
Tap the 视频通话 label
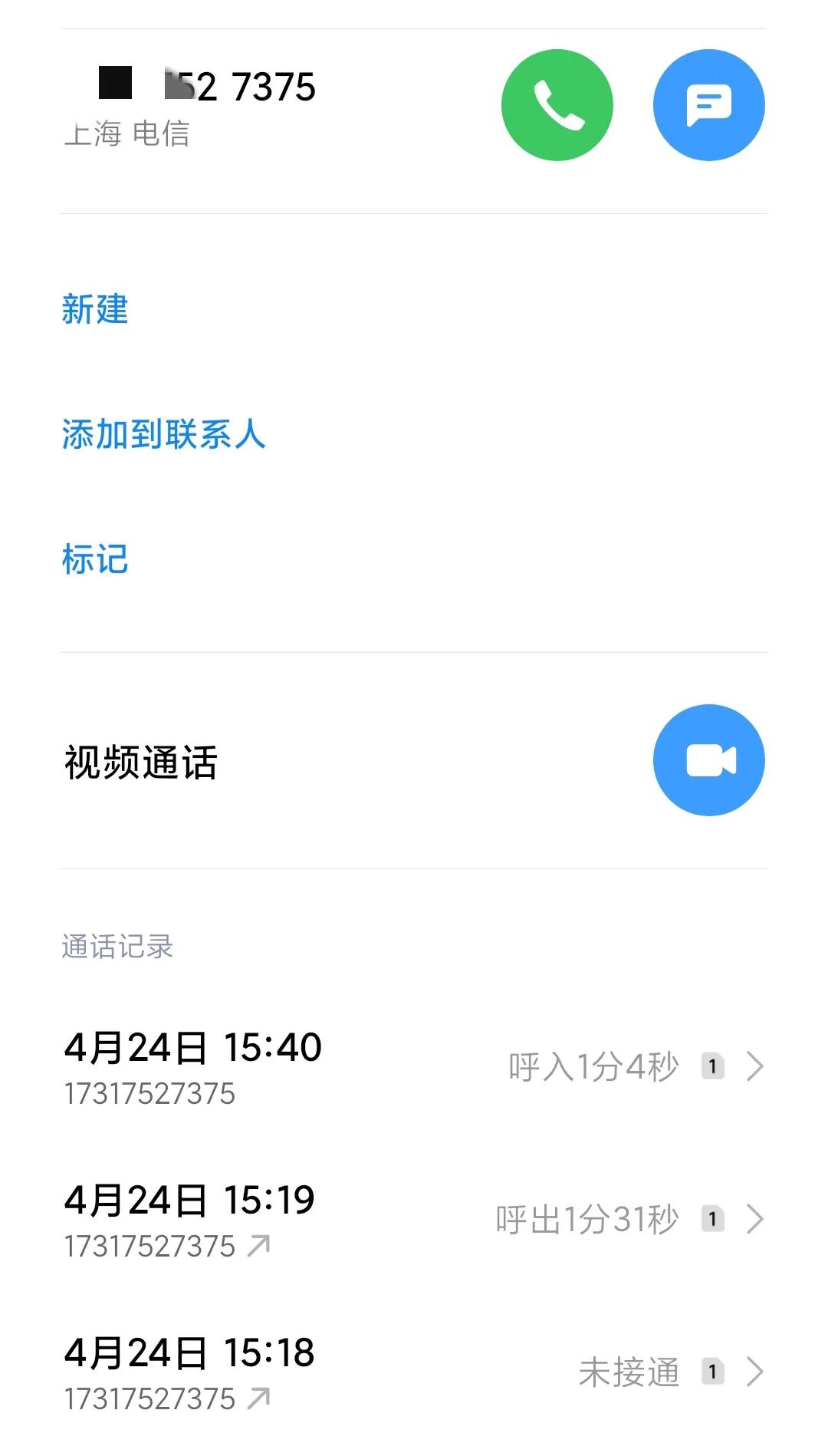pyautogui.click(x=140, y=759)
